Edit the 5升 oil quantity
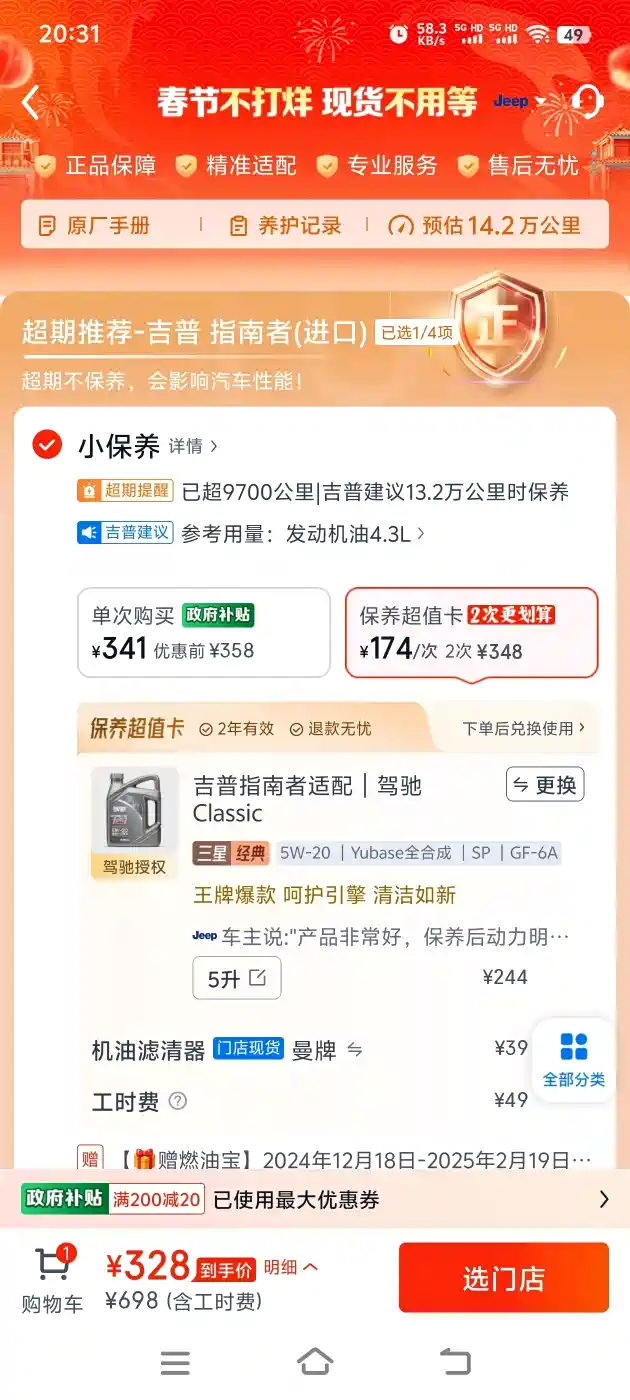The height and width of the screenshot is (1400, 630). [x=237, y=979]
